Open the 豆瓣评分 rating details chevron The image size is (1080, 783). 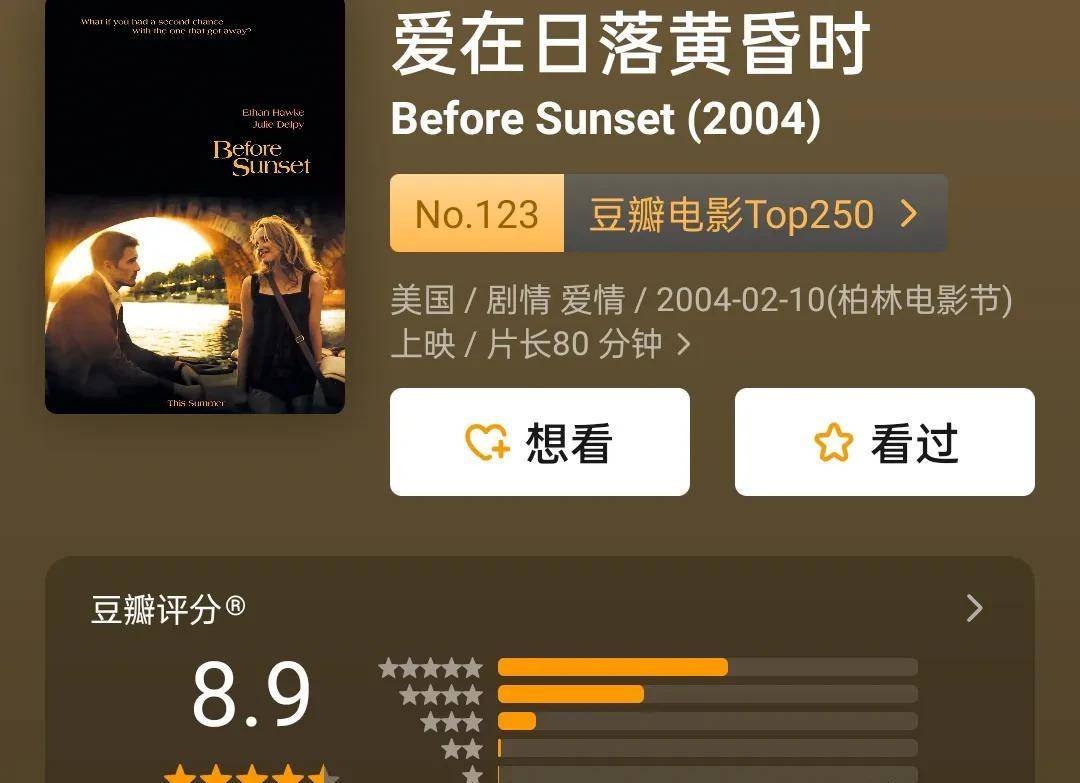point(974,608)
